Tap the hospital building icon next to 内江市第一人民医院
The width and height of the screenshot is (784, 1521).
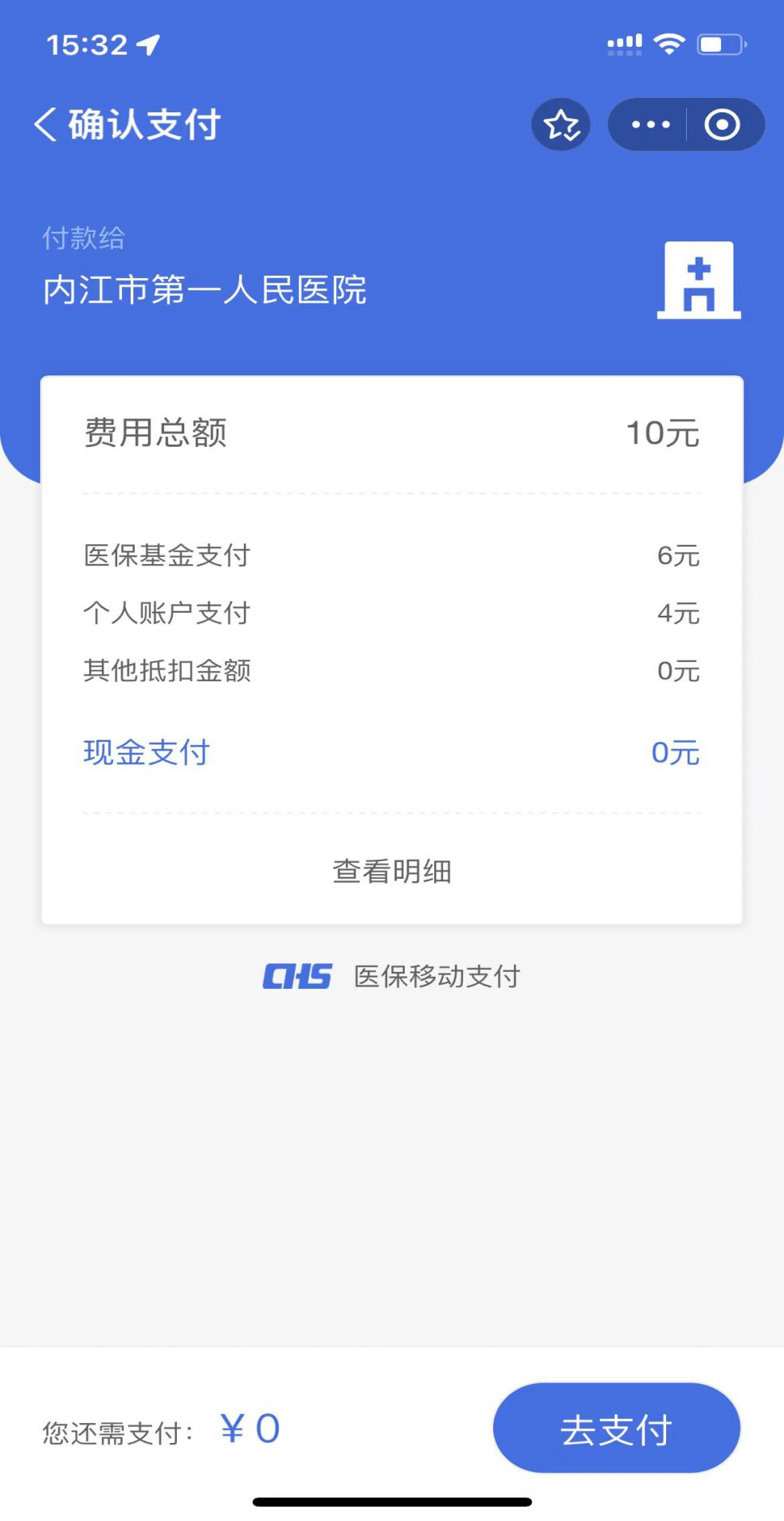(x=698, y=281)
